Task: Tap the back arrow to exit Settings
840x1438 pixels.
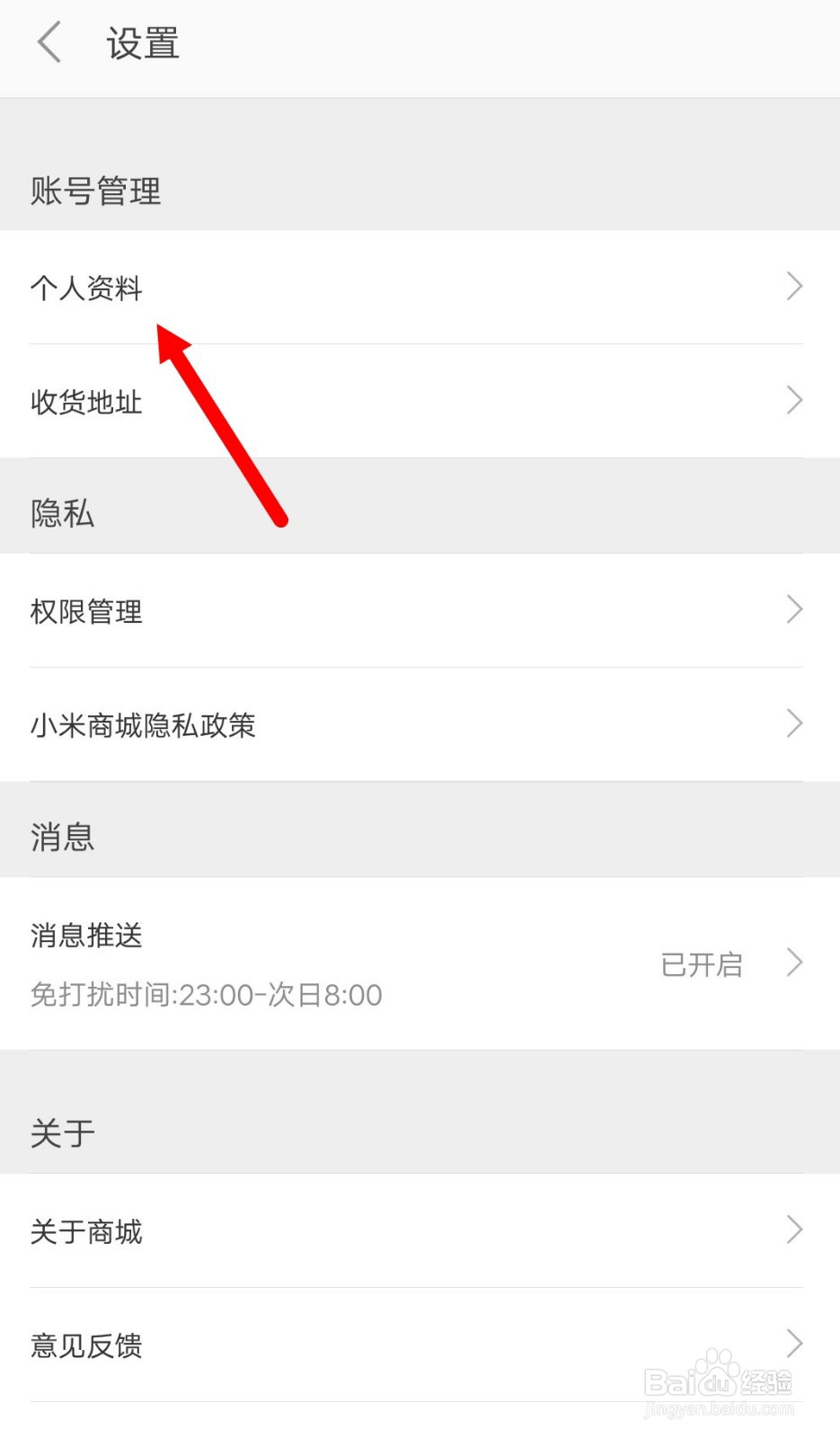Action: point(49,42)
